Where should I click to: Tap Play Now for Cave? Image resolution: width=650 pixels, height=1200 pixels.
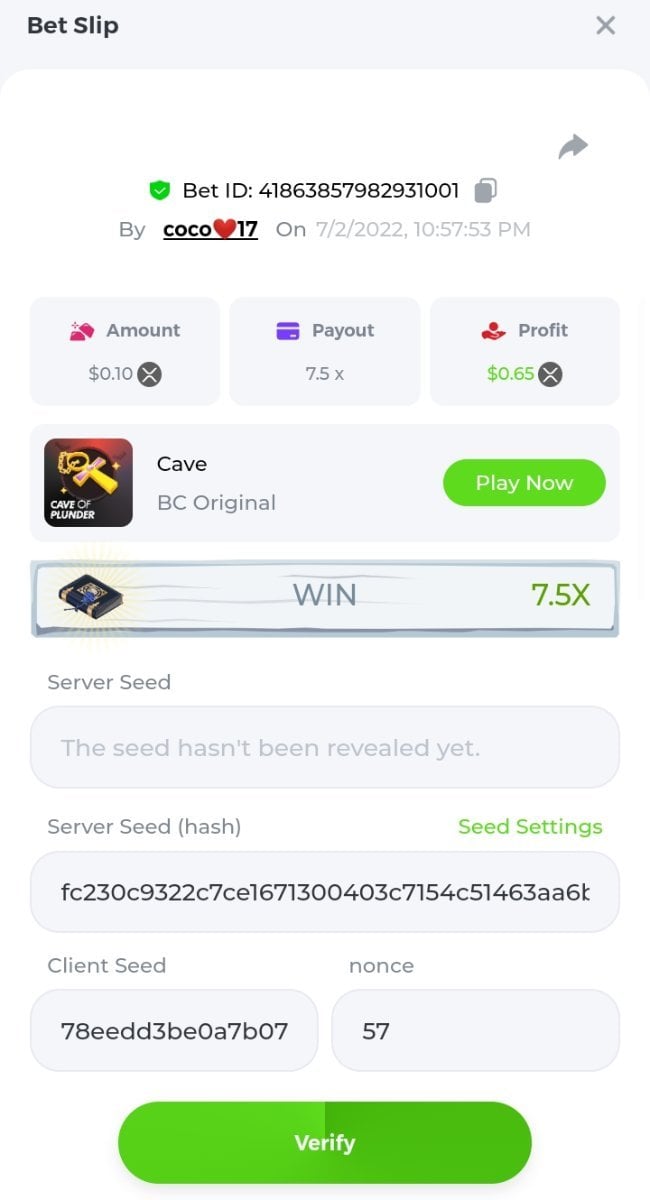pos(524,483)
